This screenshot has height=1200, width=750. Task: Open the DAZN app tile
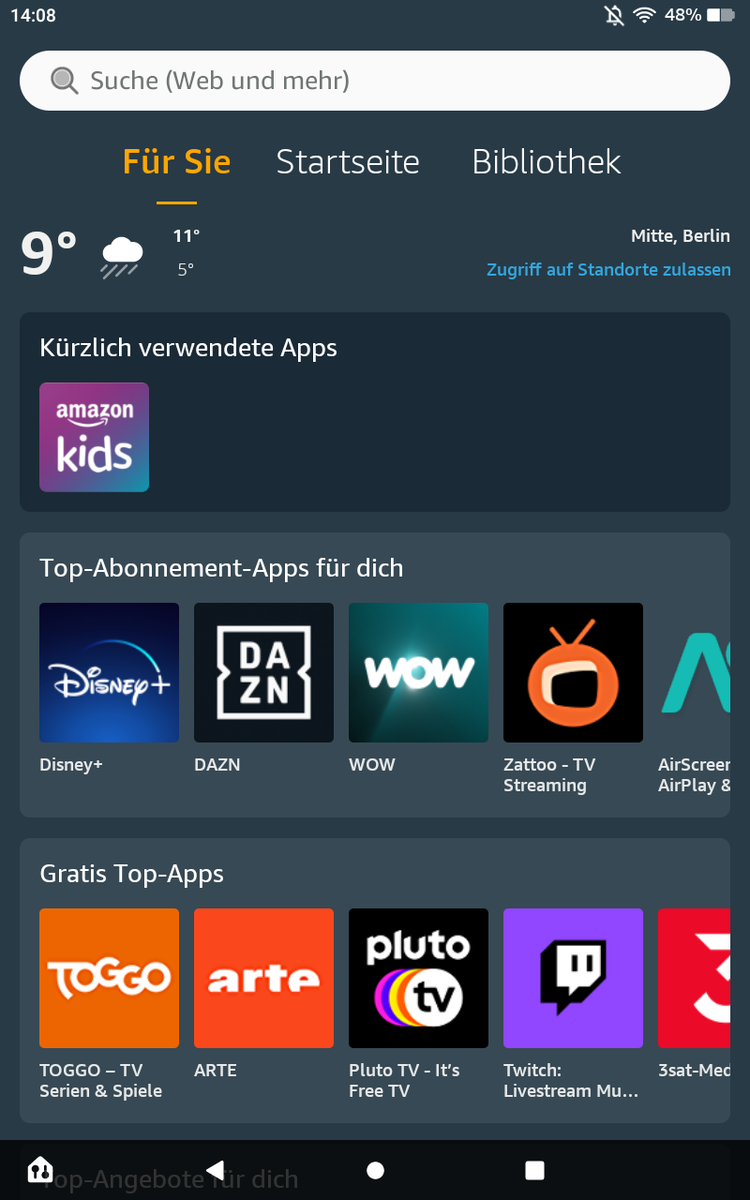264,672
